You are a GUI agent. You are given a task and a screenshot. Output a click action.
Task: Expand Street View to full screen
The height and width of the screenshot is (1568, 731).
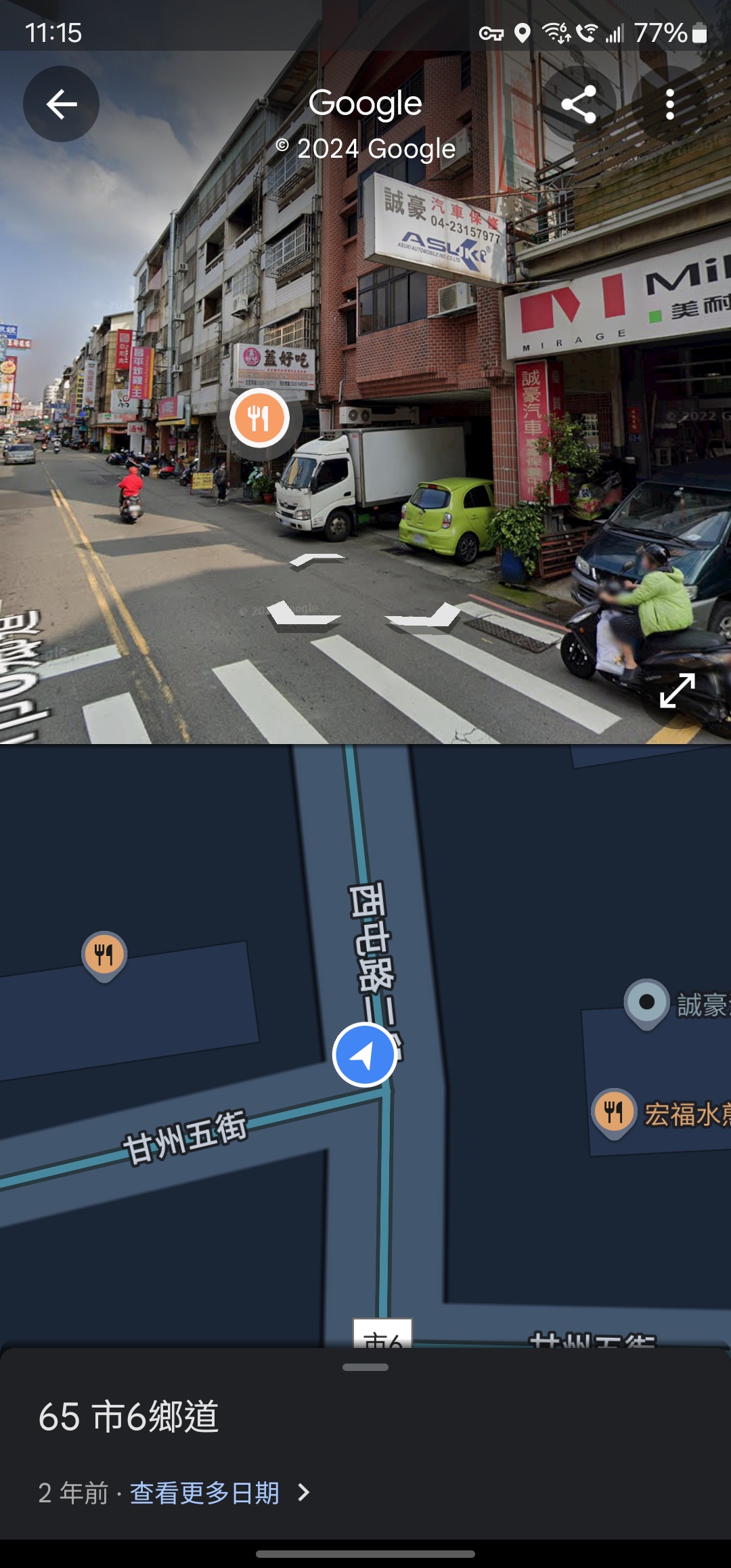[678, 691]
